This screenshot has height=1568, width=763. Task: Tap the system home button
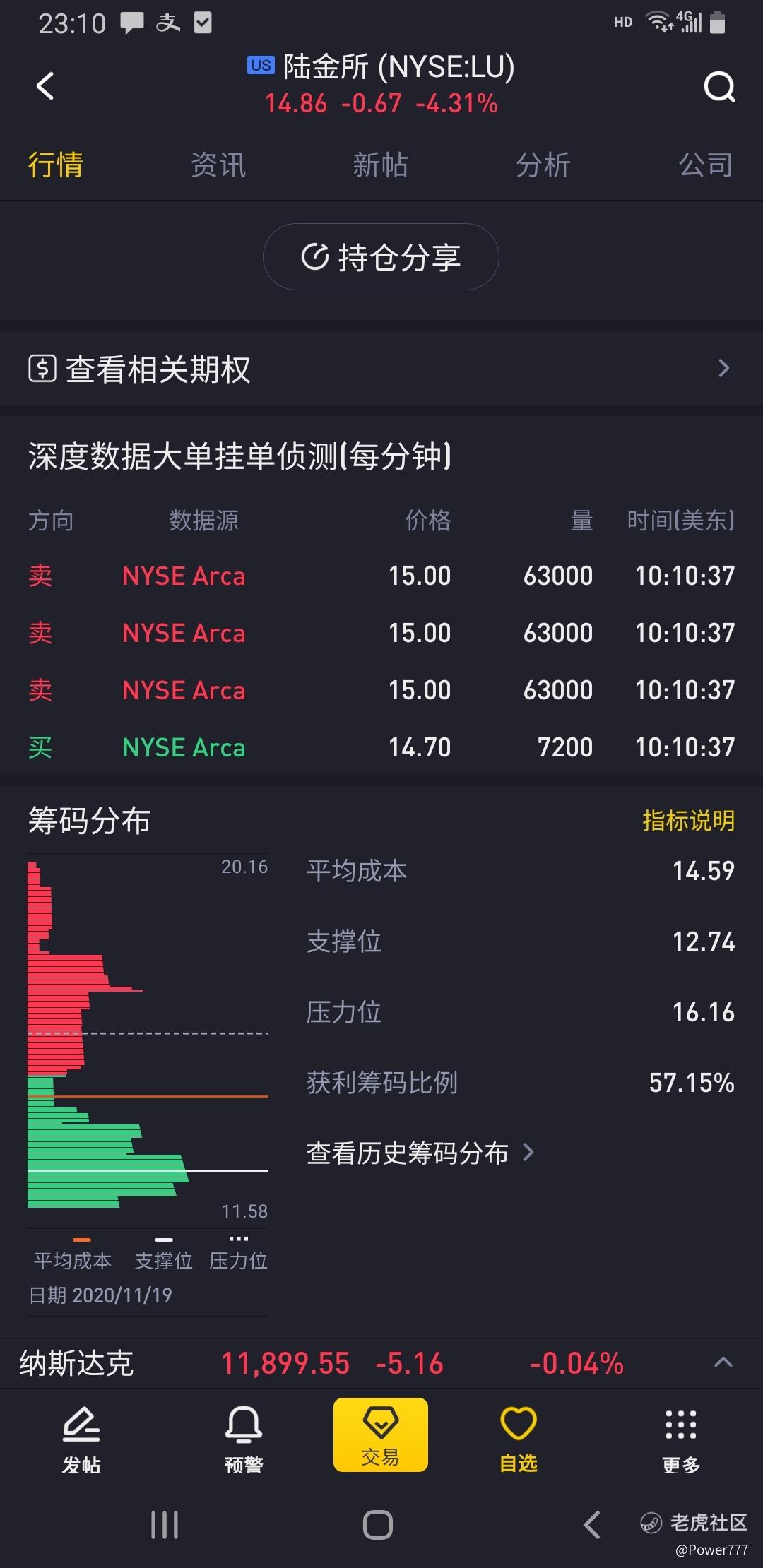point(378,1525)
